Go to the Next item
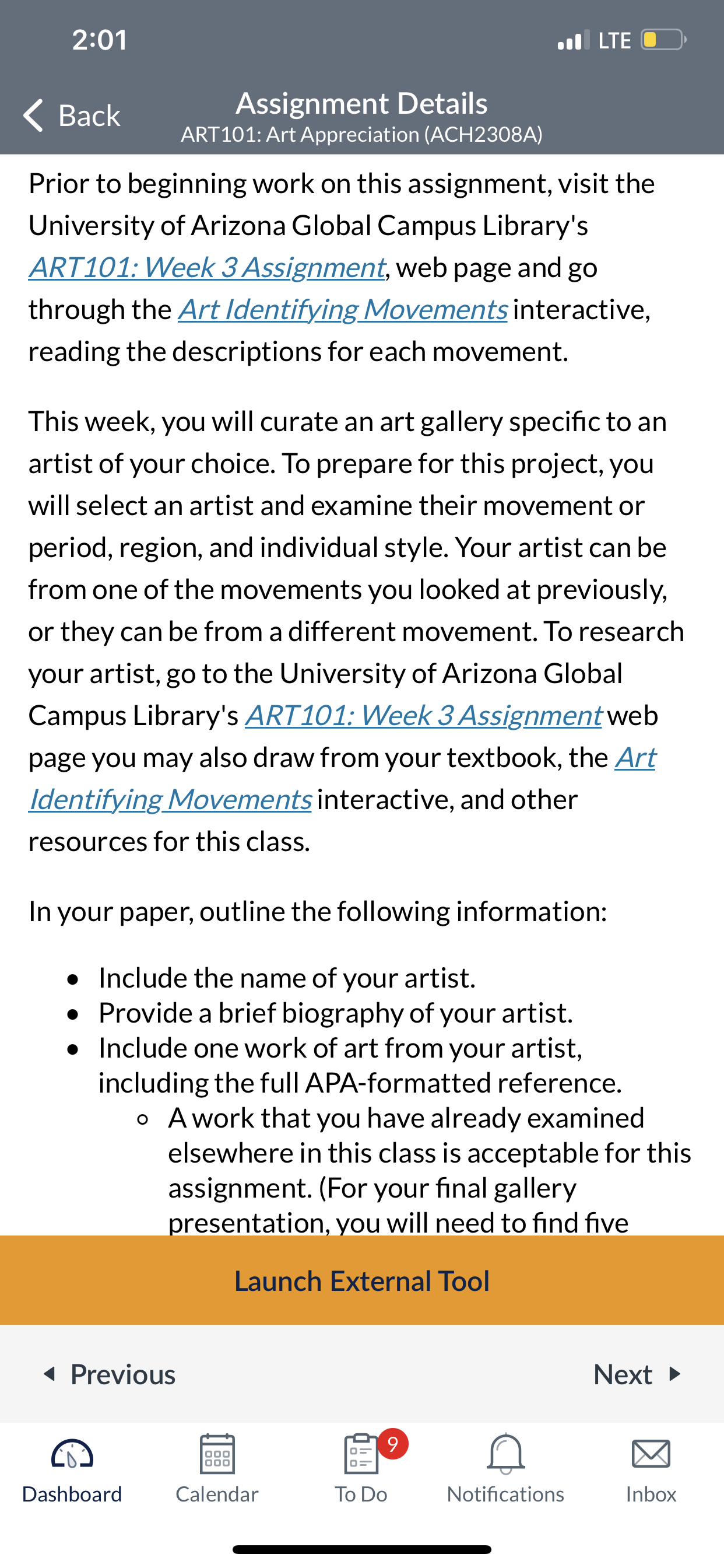Screen dimensions: 724x1568 pyautogui.click(x=637, y=1374)
